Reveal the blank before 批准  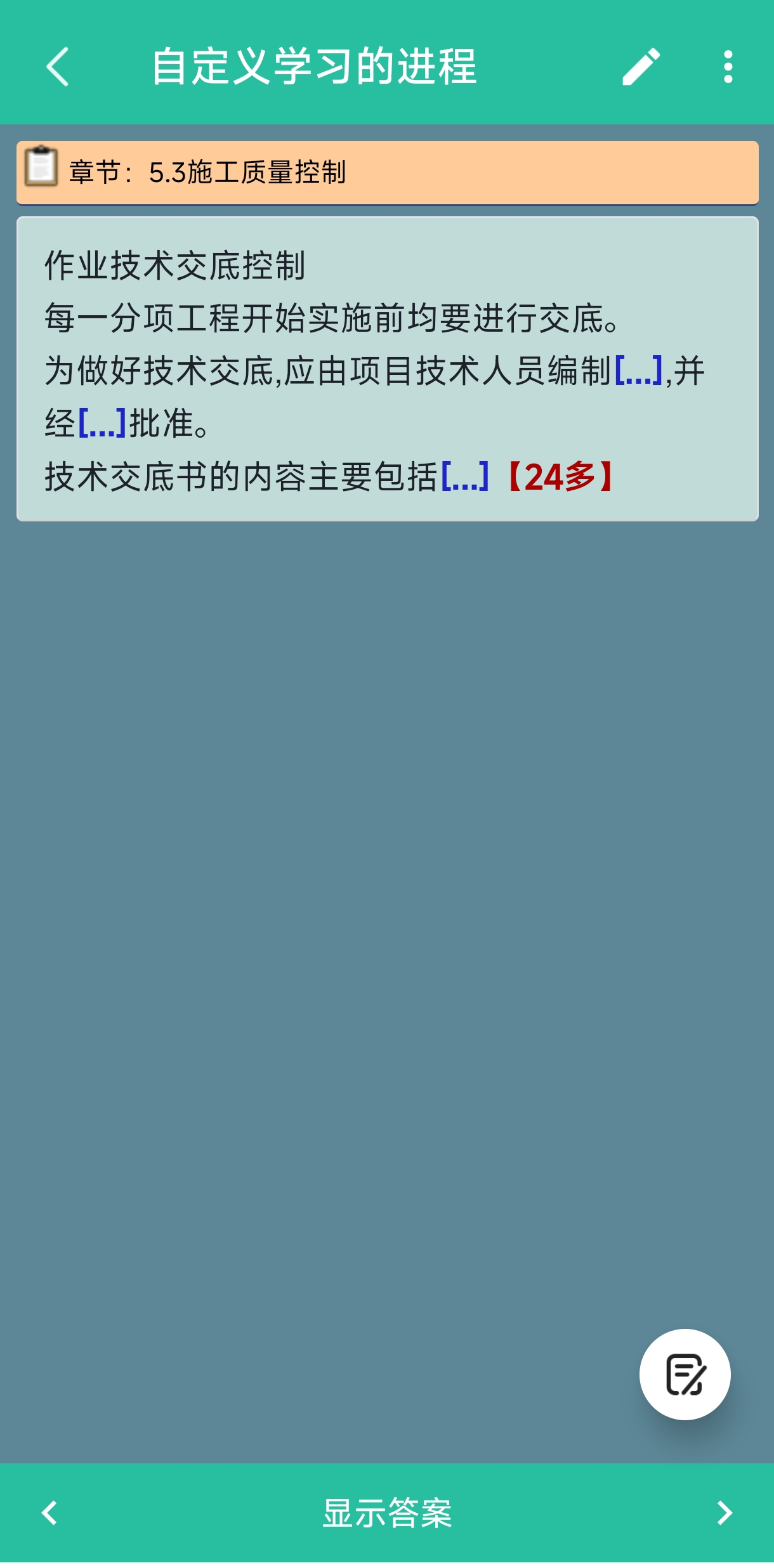[x=102, y=424]
